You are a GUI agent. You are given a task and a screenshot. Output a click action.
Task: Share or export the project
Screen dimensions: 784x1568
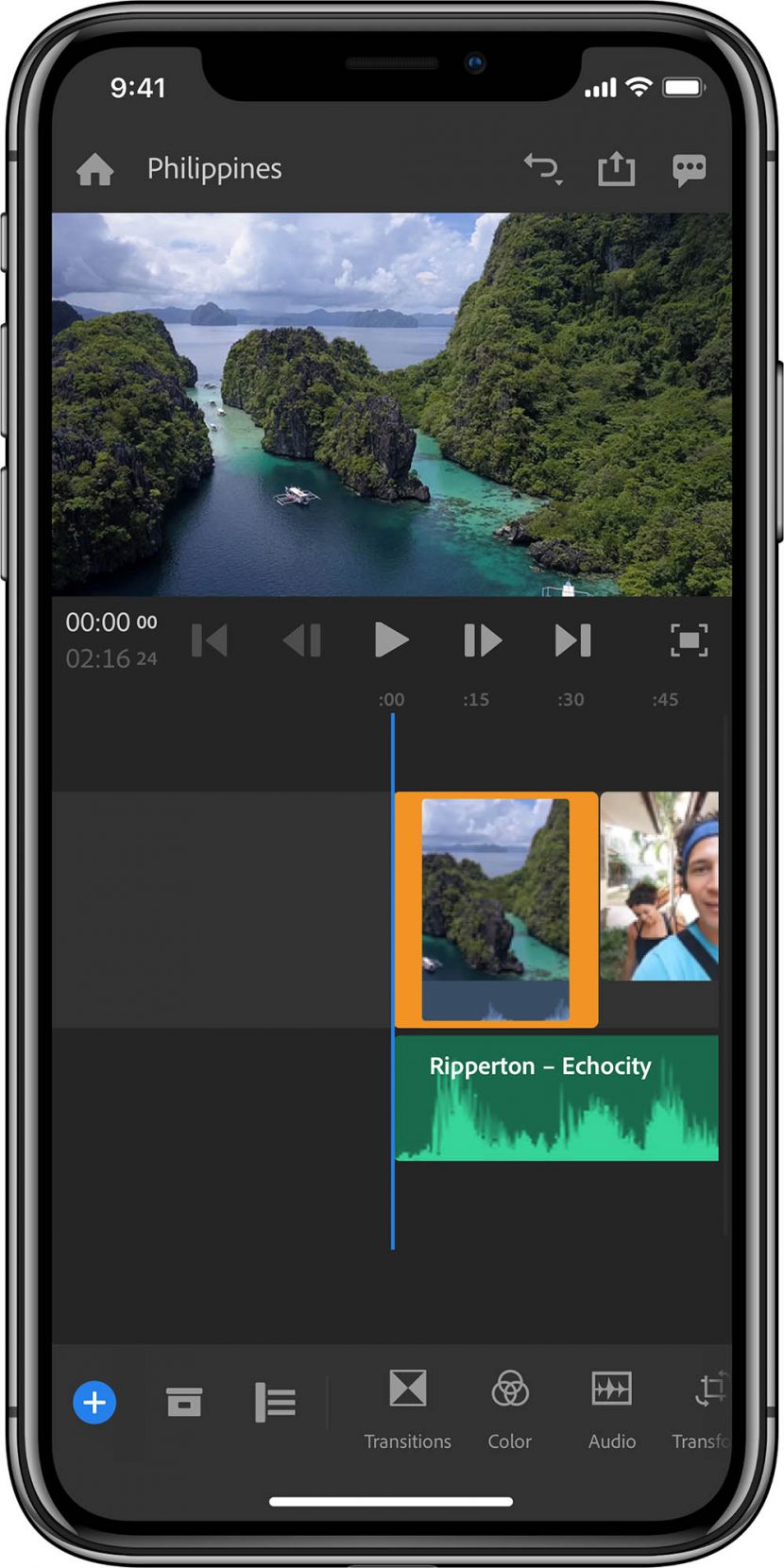click(x=616, y=169)
